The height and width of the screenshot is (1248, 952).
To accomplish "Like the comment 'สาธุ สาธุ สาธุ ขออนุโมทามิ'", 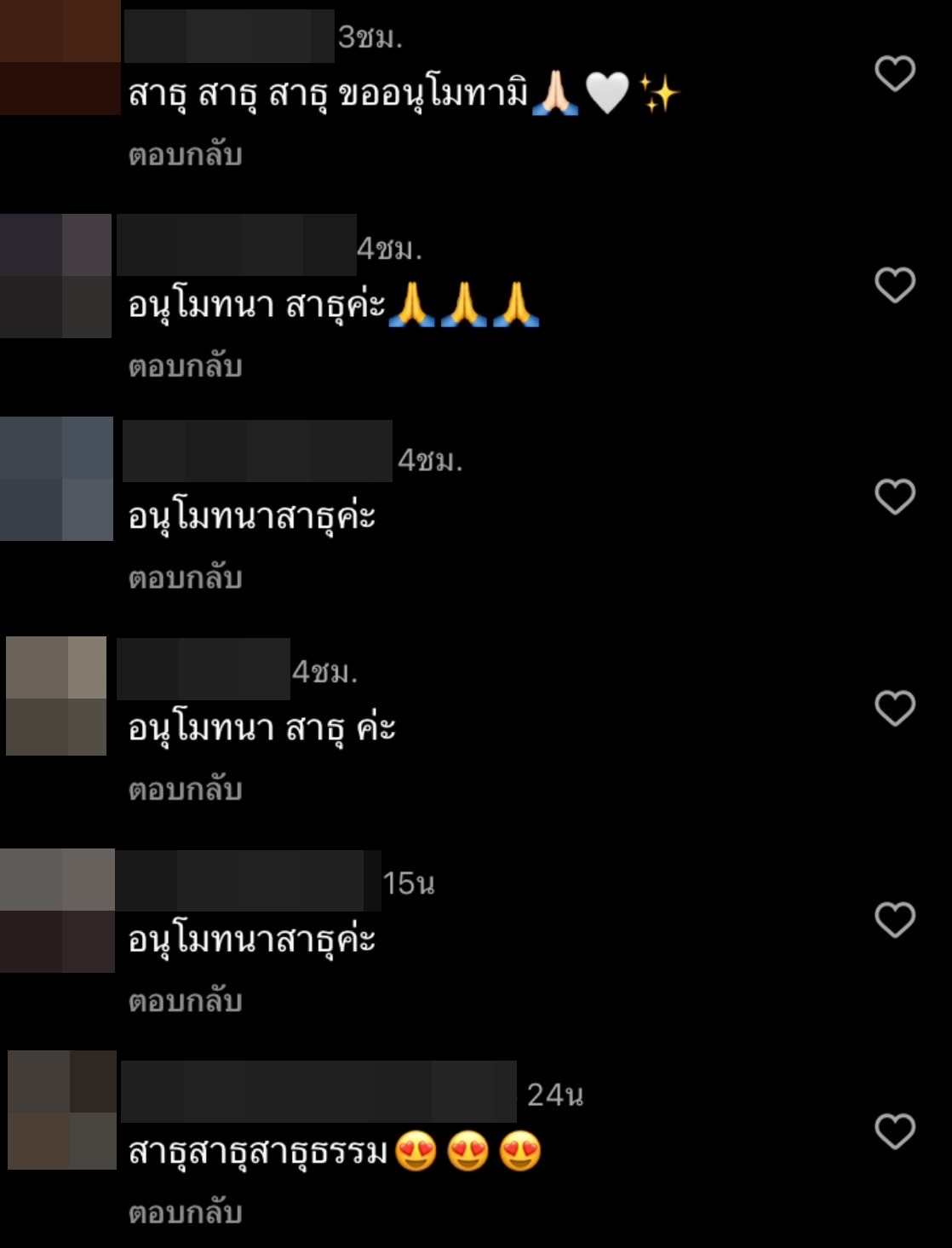I will pyautogui.click(x=895, y=73).
